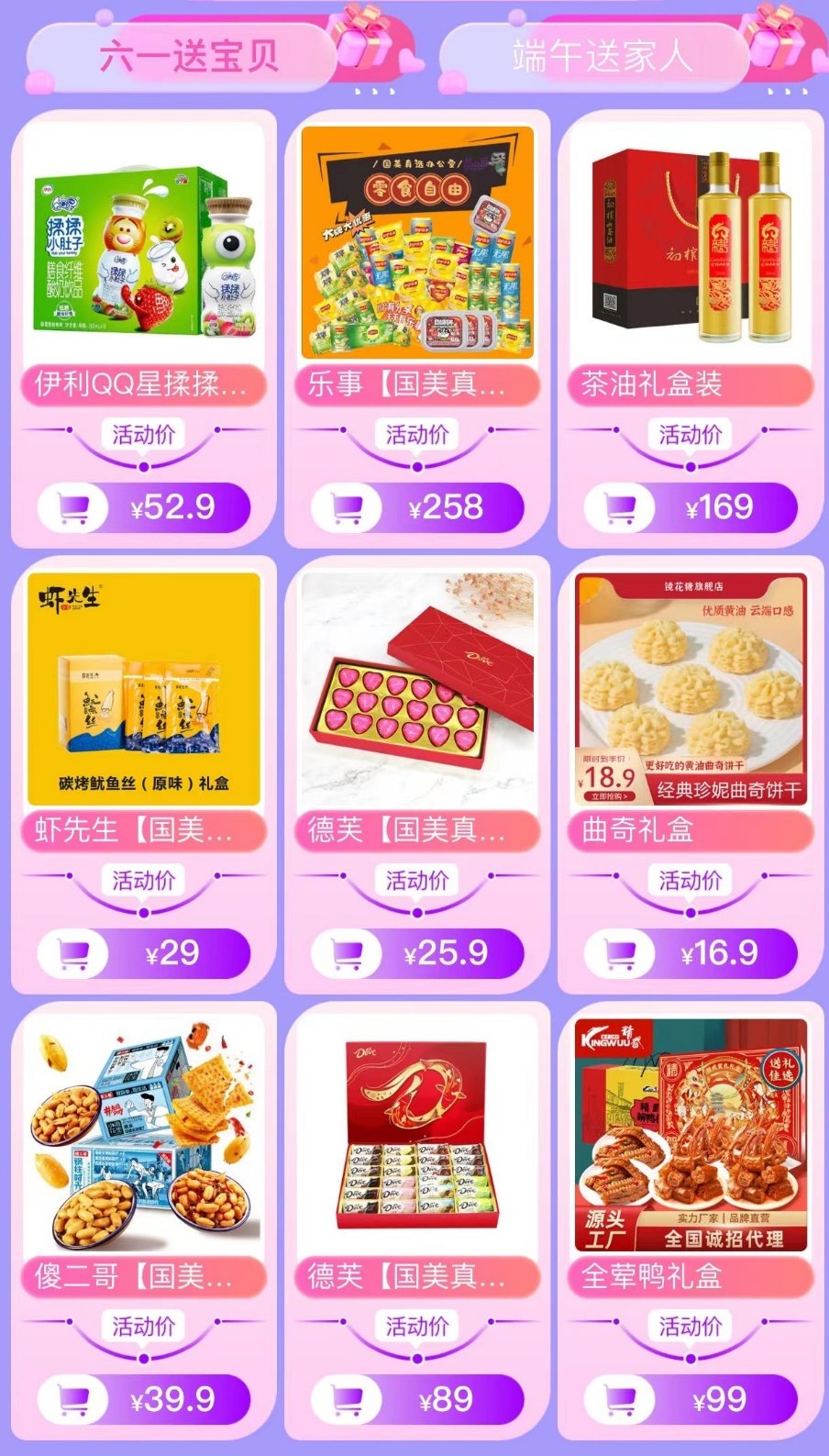View the 全荤鸭礼盒 product
Viewport: 829px width, 1456px height.
coord(691,1133)
